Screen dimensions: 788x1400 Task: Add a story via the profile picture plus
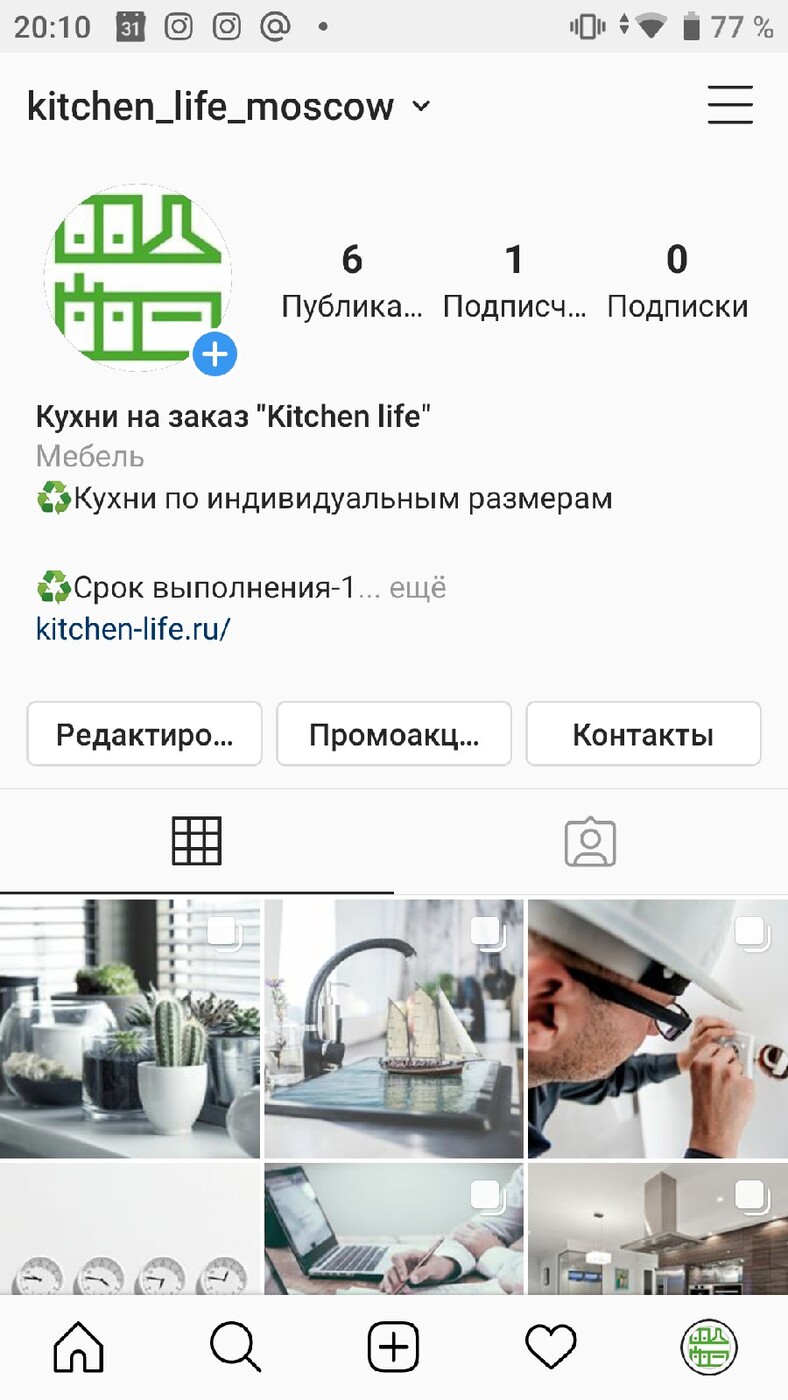click(215, 354)
